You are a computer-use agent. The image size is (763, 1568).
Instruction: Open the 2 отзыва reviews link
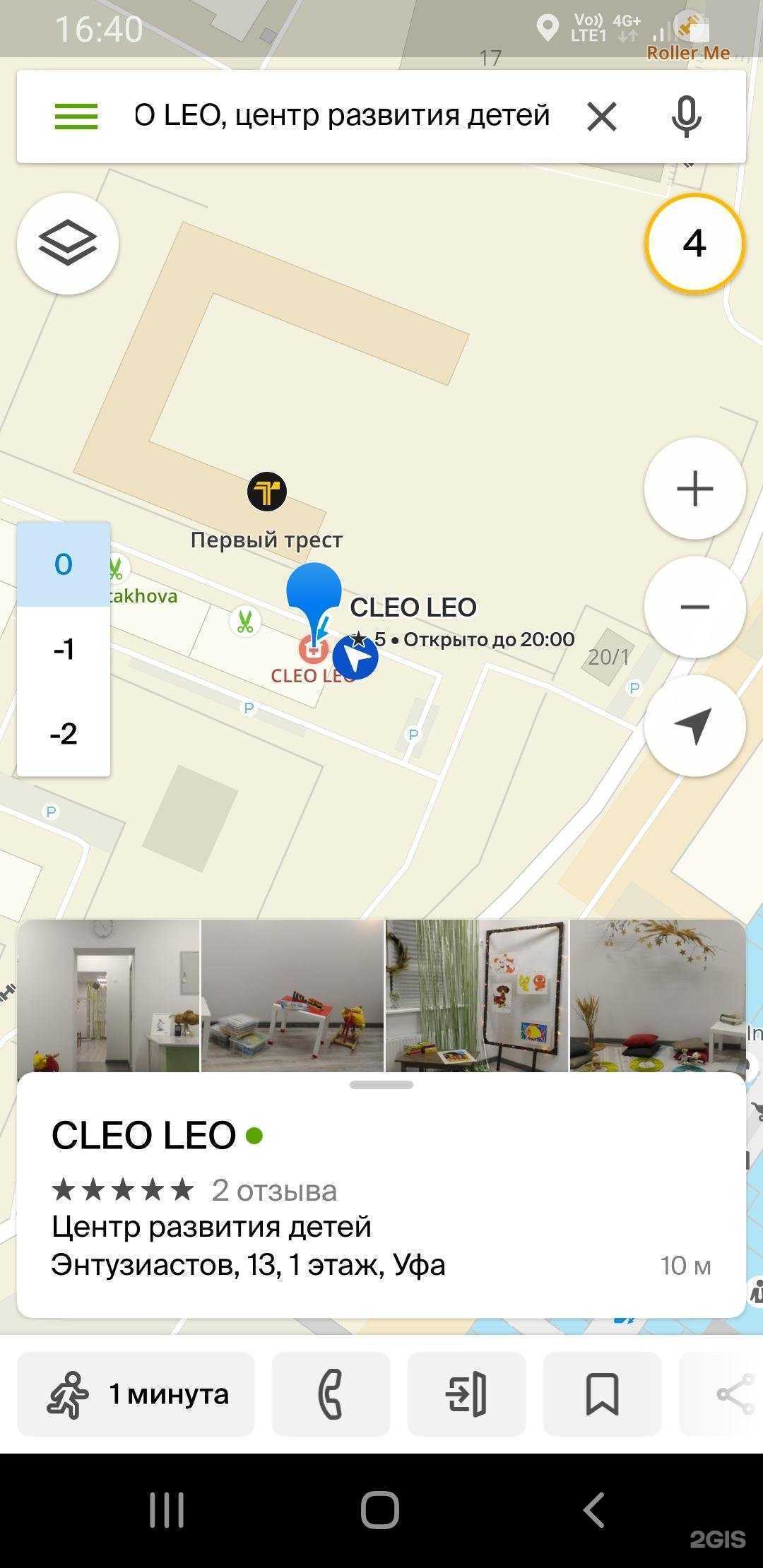(x=274, y=1190)
